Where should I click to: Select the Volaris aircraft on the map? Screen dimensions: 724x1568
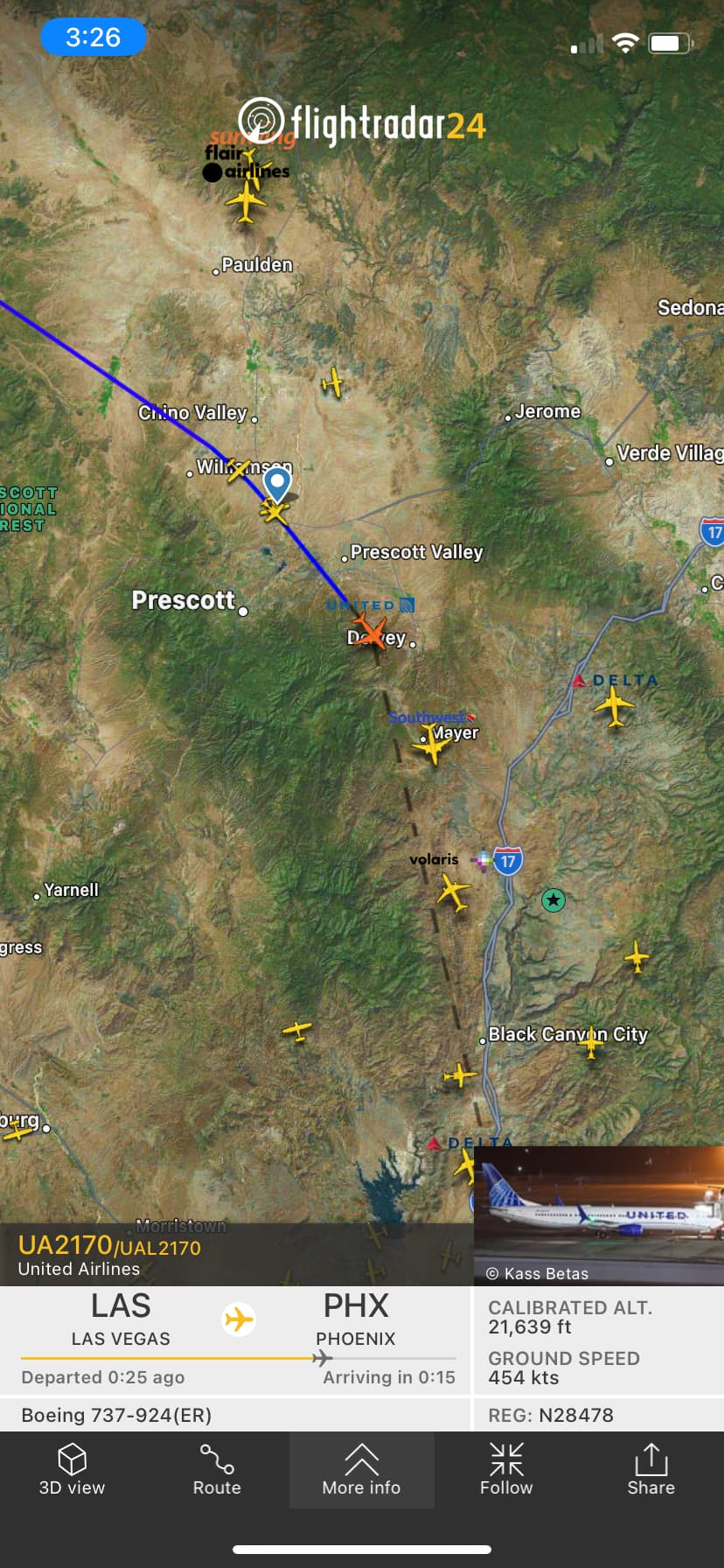coord(453,893)
